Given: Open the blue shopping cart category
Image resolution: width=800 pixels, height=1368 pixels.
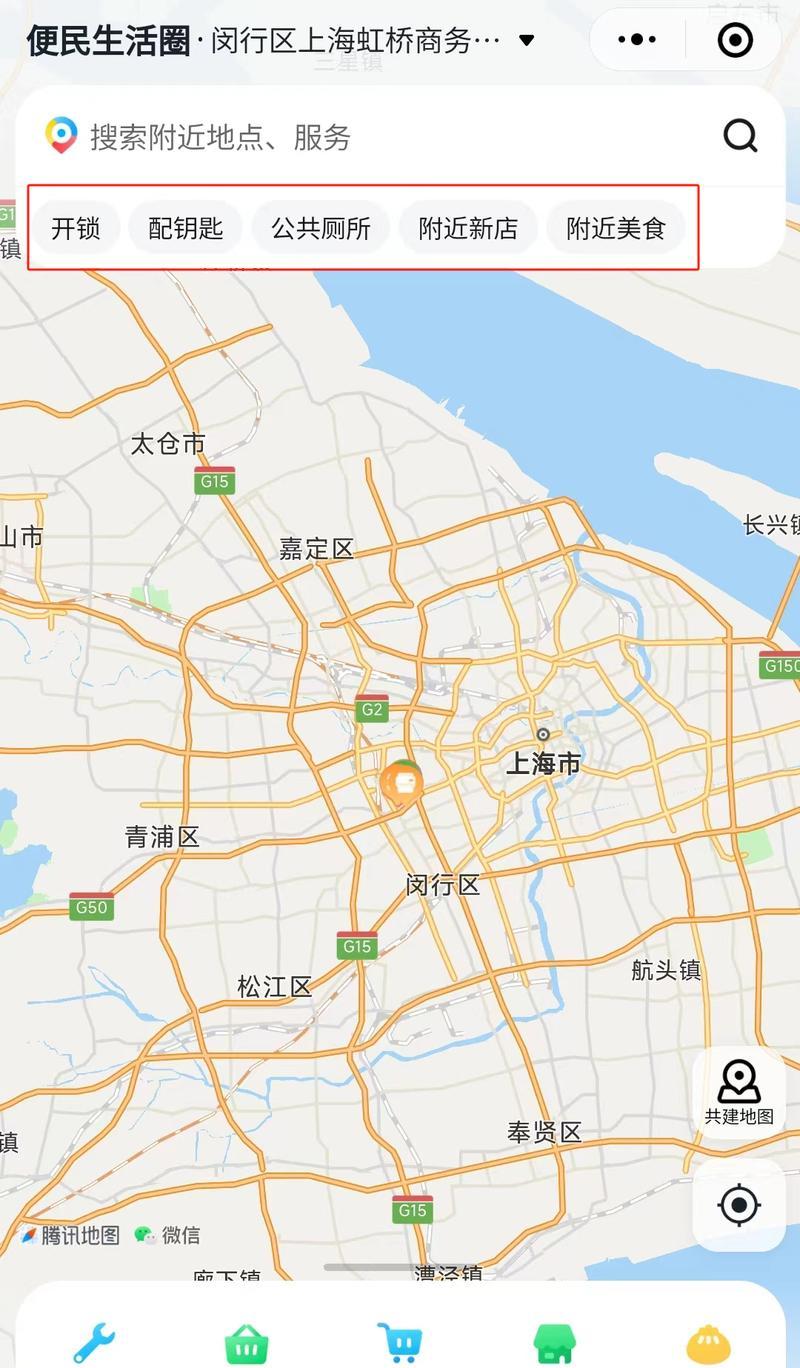Looking at the screenshot, I should (399, 1343).
